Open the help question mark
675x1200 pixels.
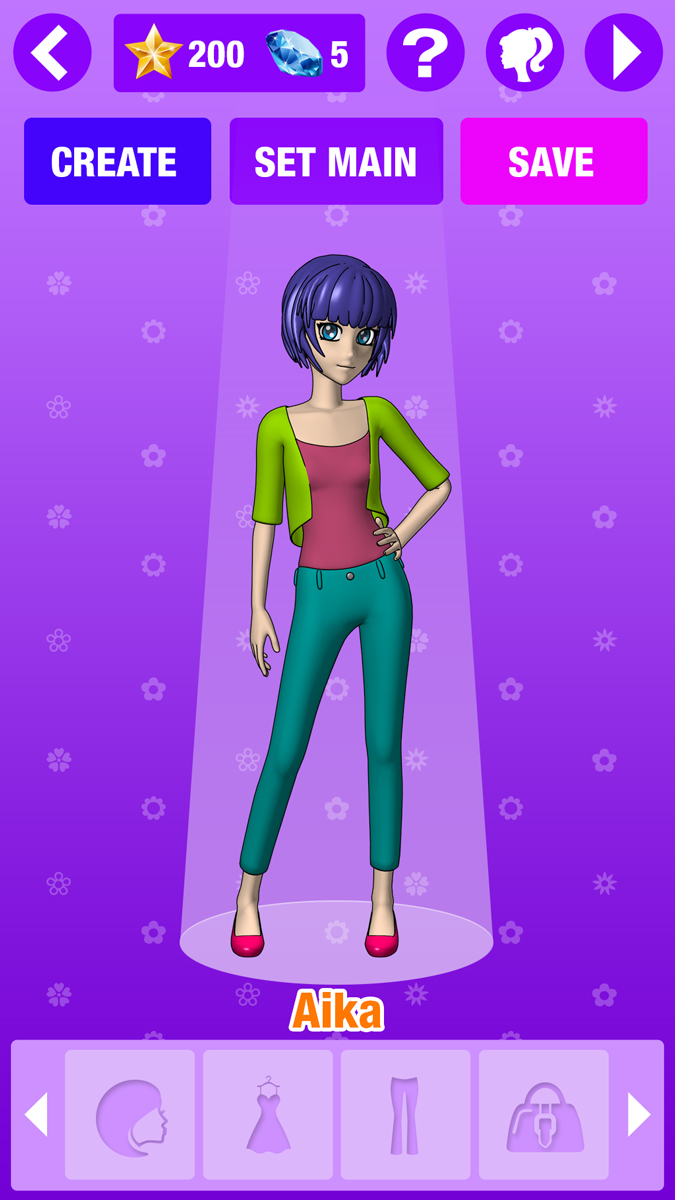pos(425,53)
